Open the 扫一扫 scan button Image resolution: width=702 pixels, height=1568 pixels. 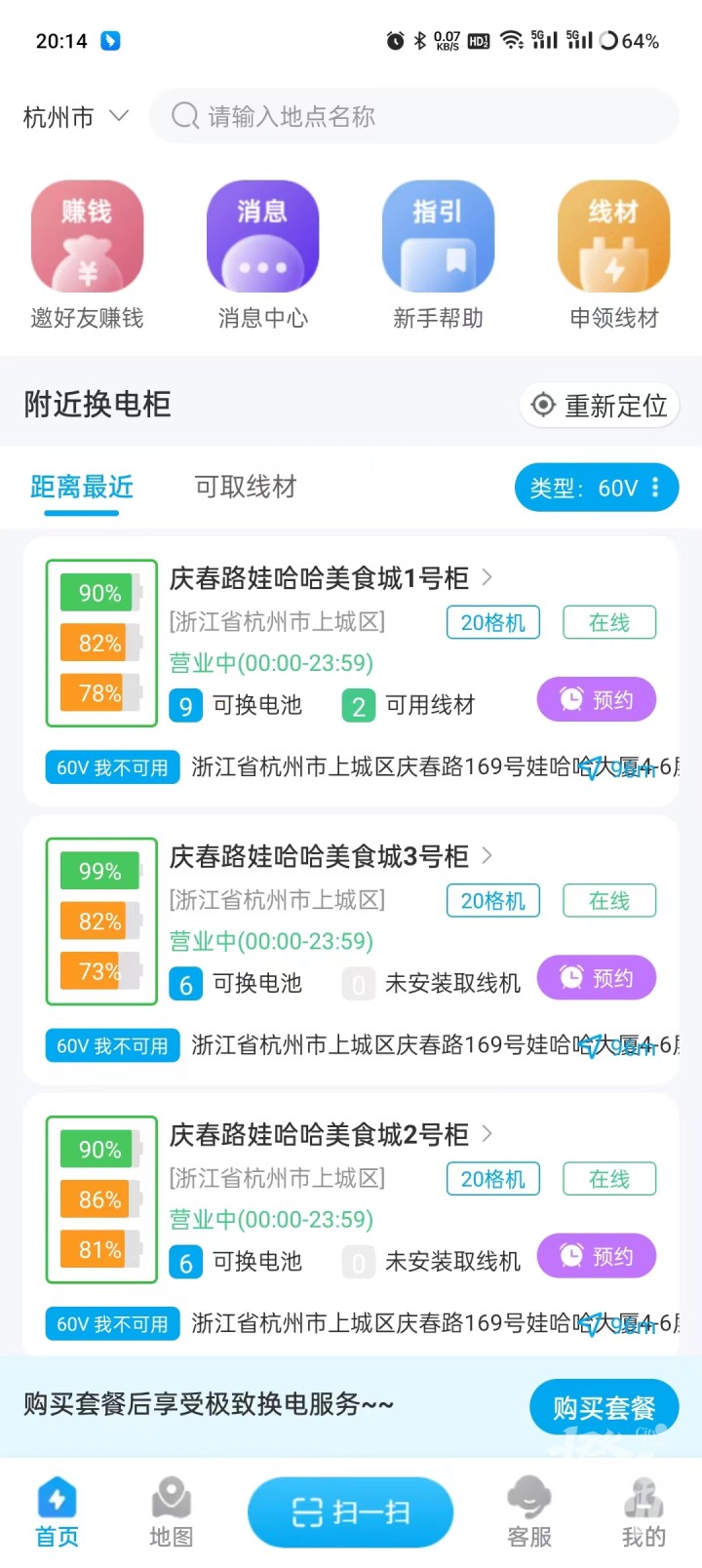[x=349, y=1511]
